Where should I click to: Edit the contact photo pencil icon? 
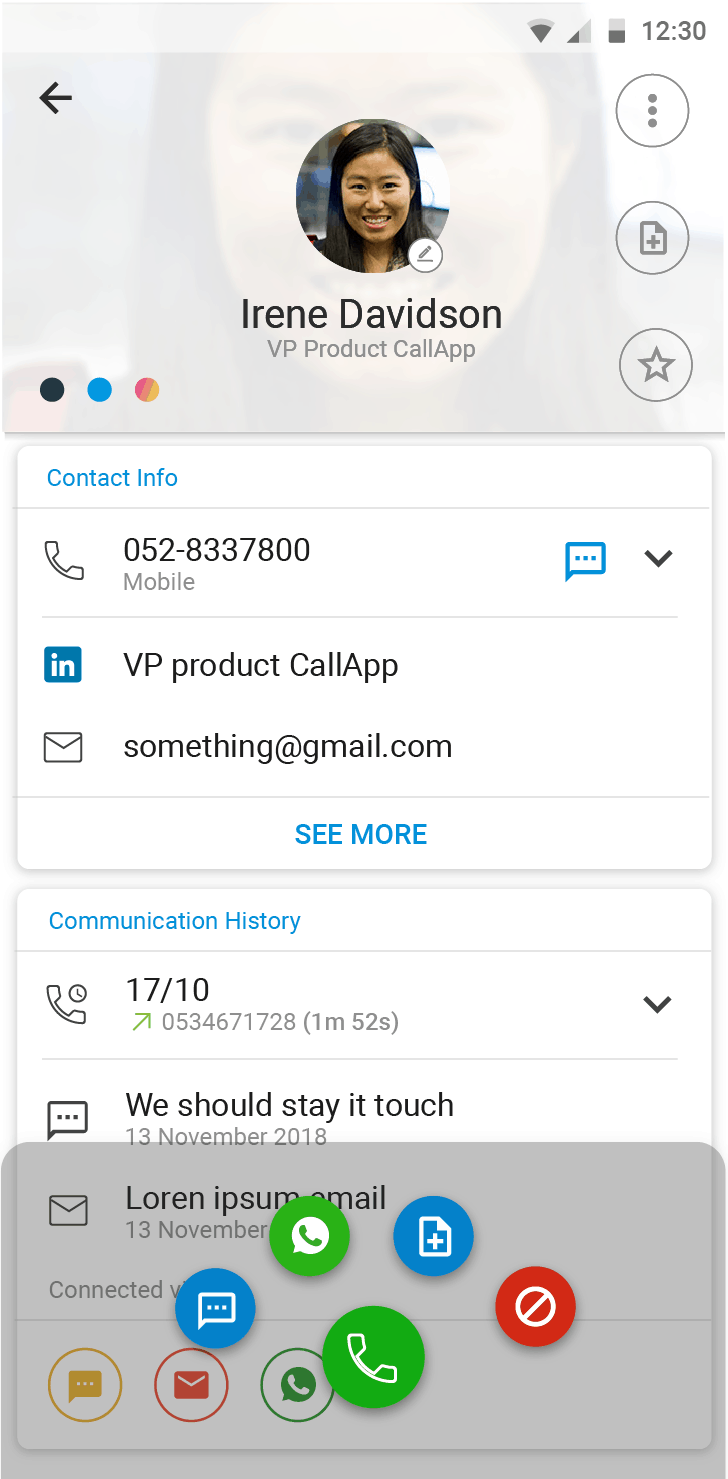(425, 255)
